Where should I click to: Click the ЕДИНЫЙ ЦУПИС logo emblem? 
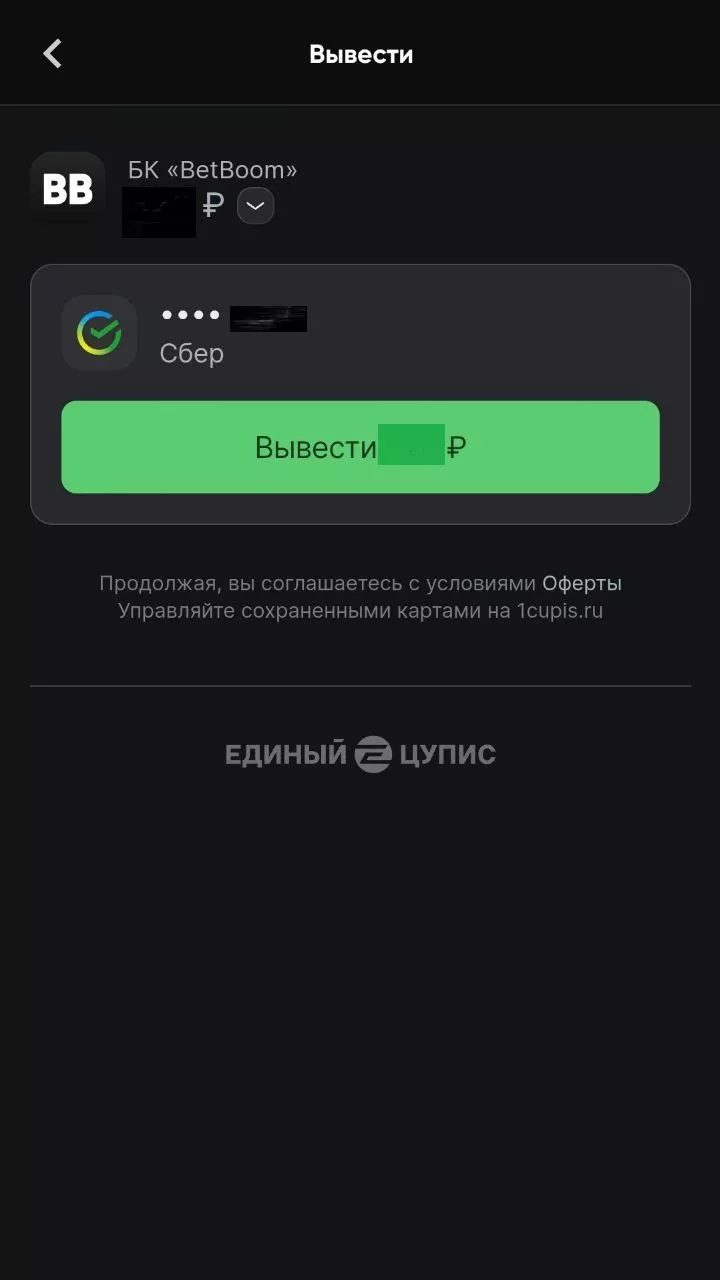[362, 753]
